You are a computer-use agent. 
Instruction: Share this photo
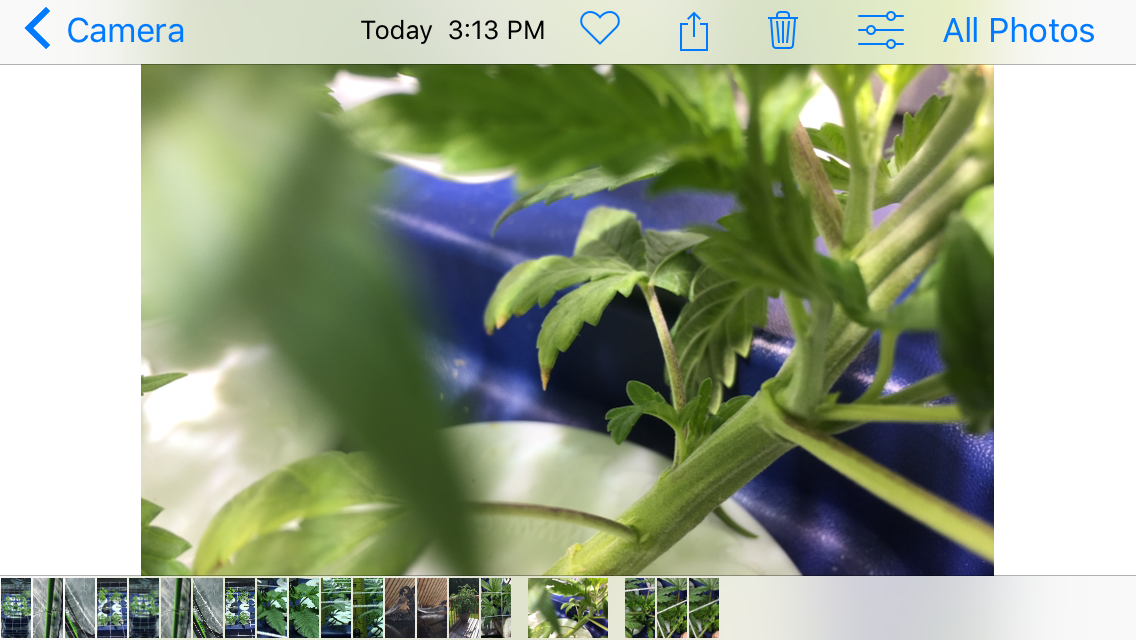click(693, 31)
